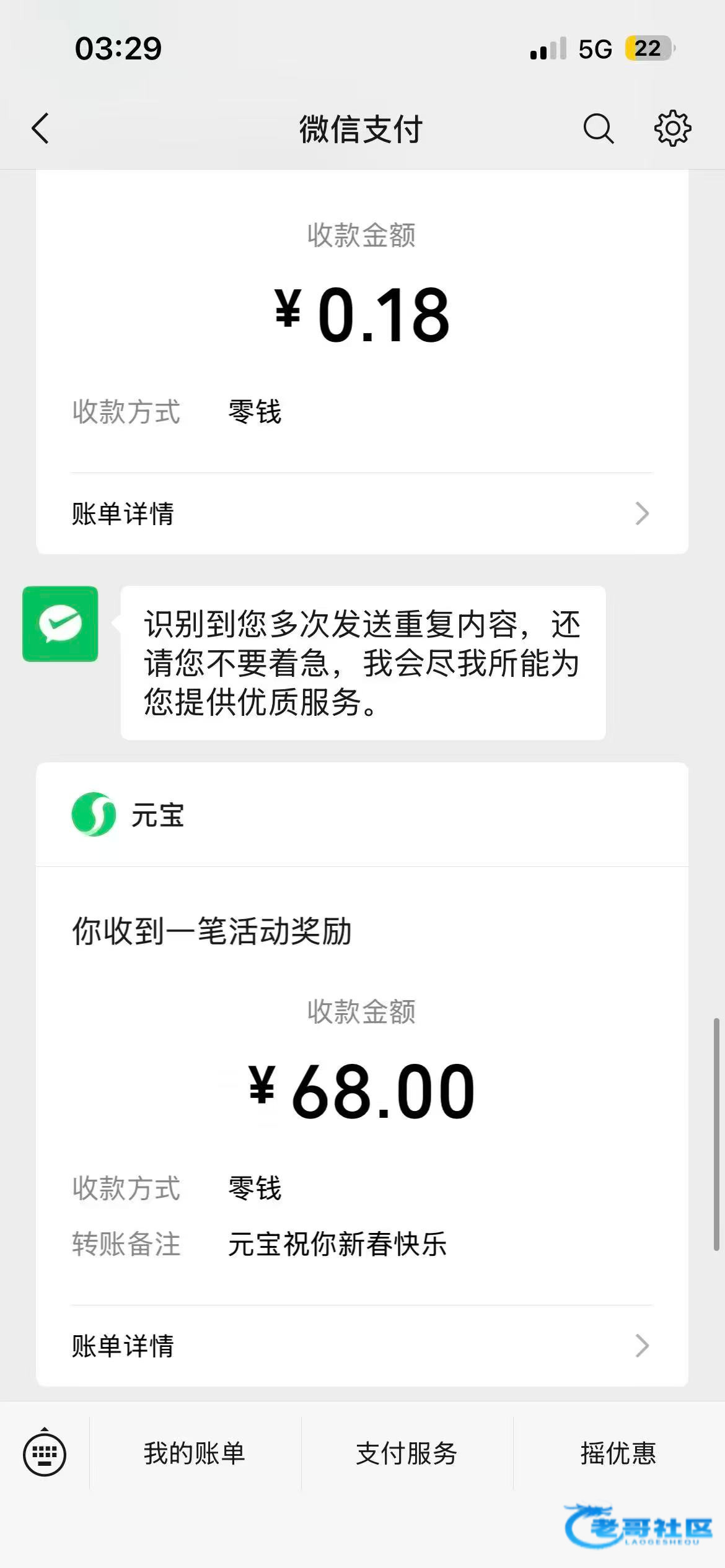Go back from 微信支付
The image size is (725, 1568).
(41, 129)
